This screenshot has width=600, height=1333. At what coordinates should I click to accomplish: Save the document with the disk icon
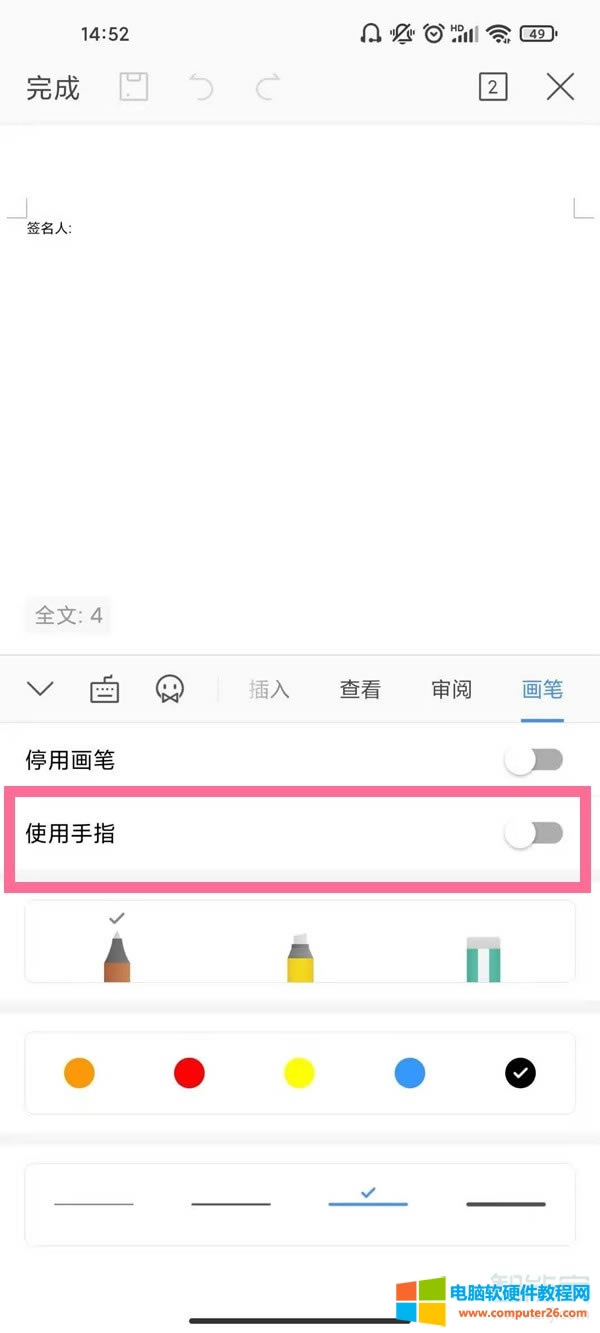pyautogui.click(x=134, y=87)
